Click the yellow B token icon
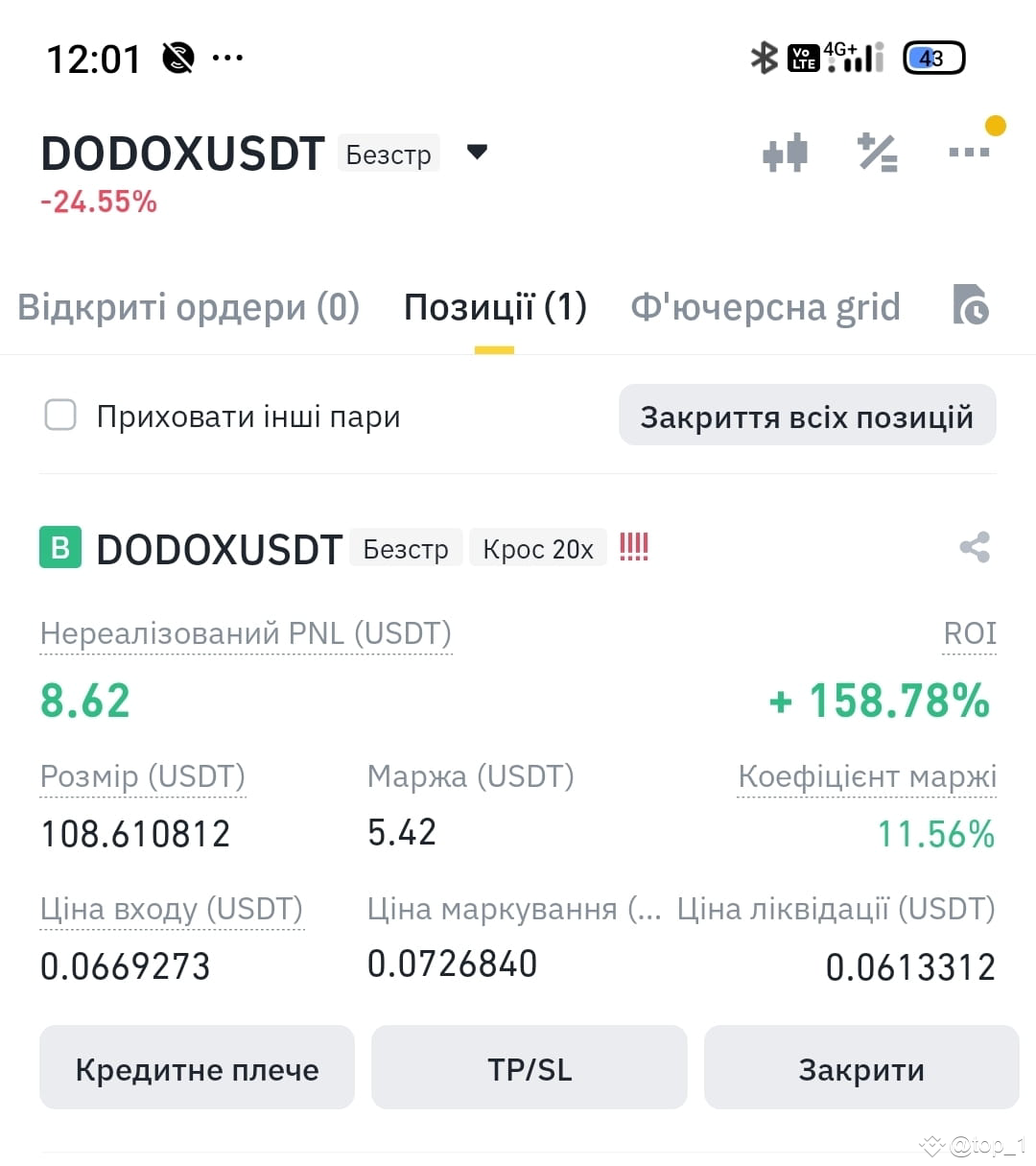This screenshot has height=1166, width=1036. tap(59, 547)
